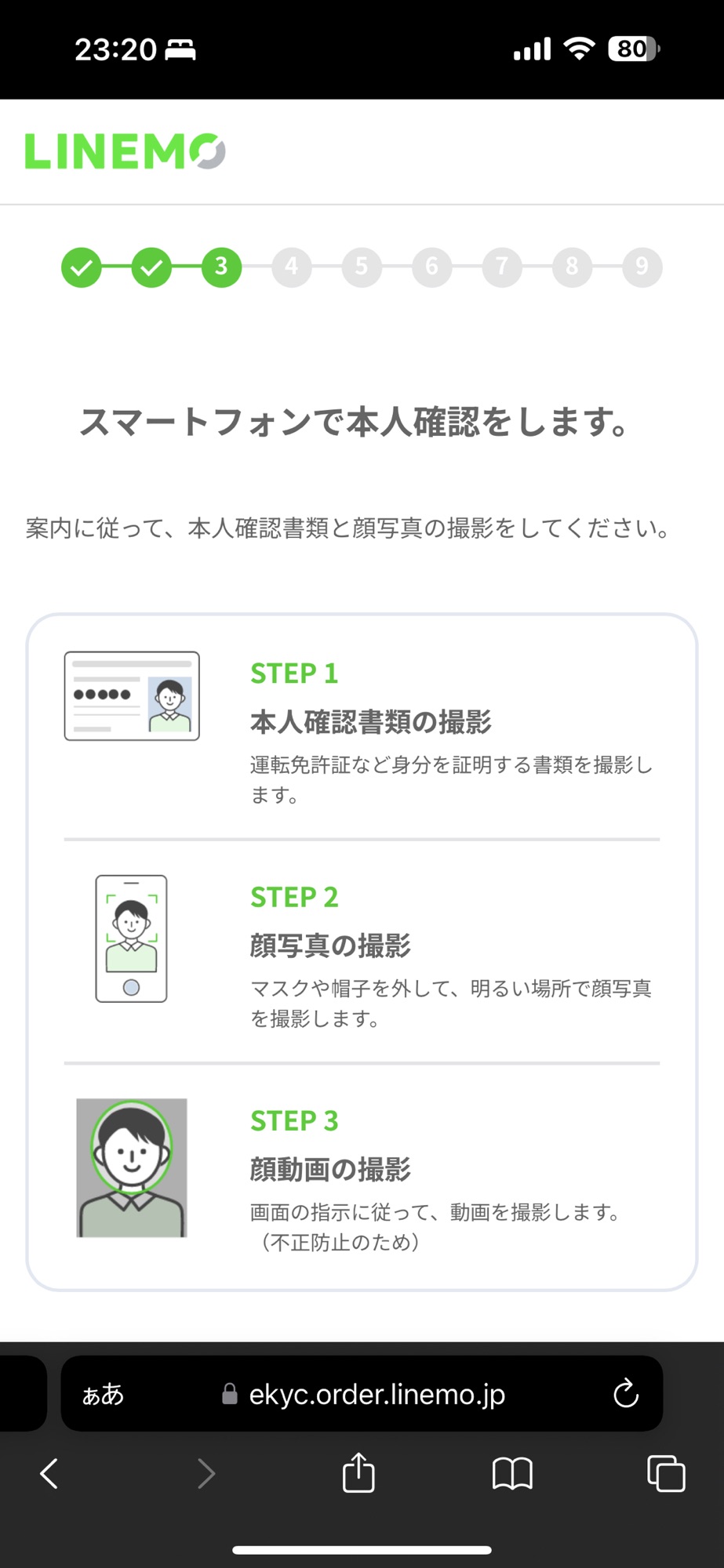Reload the ekyc.order.linemo.jp page
This screenshot has height=1568, width=724.
pyautogui.click(x=625, y=1394)
